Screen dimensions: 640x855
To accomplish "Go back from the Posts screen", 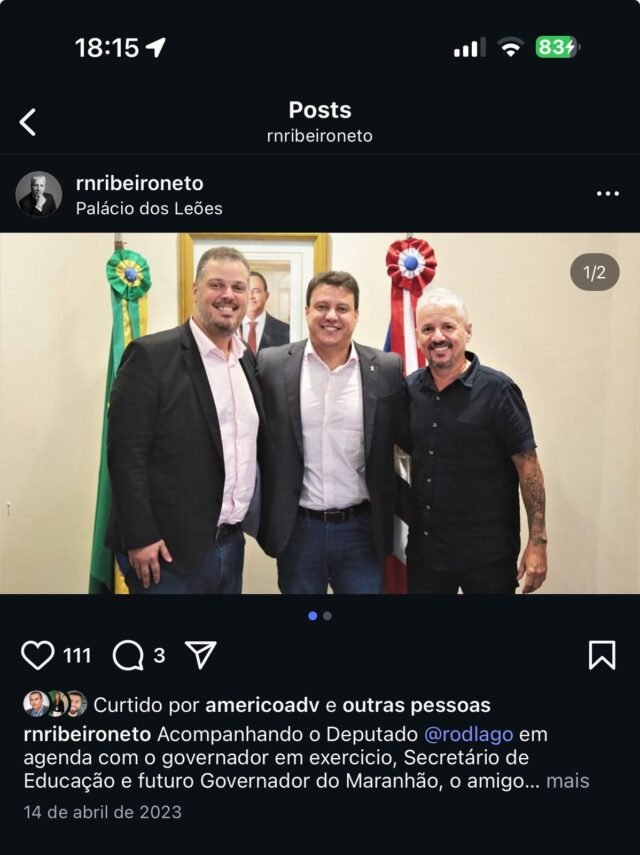I will tap(28, 122).
